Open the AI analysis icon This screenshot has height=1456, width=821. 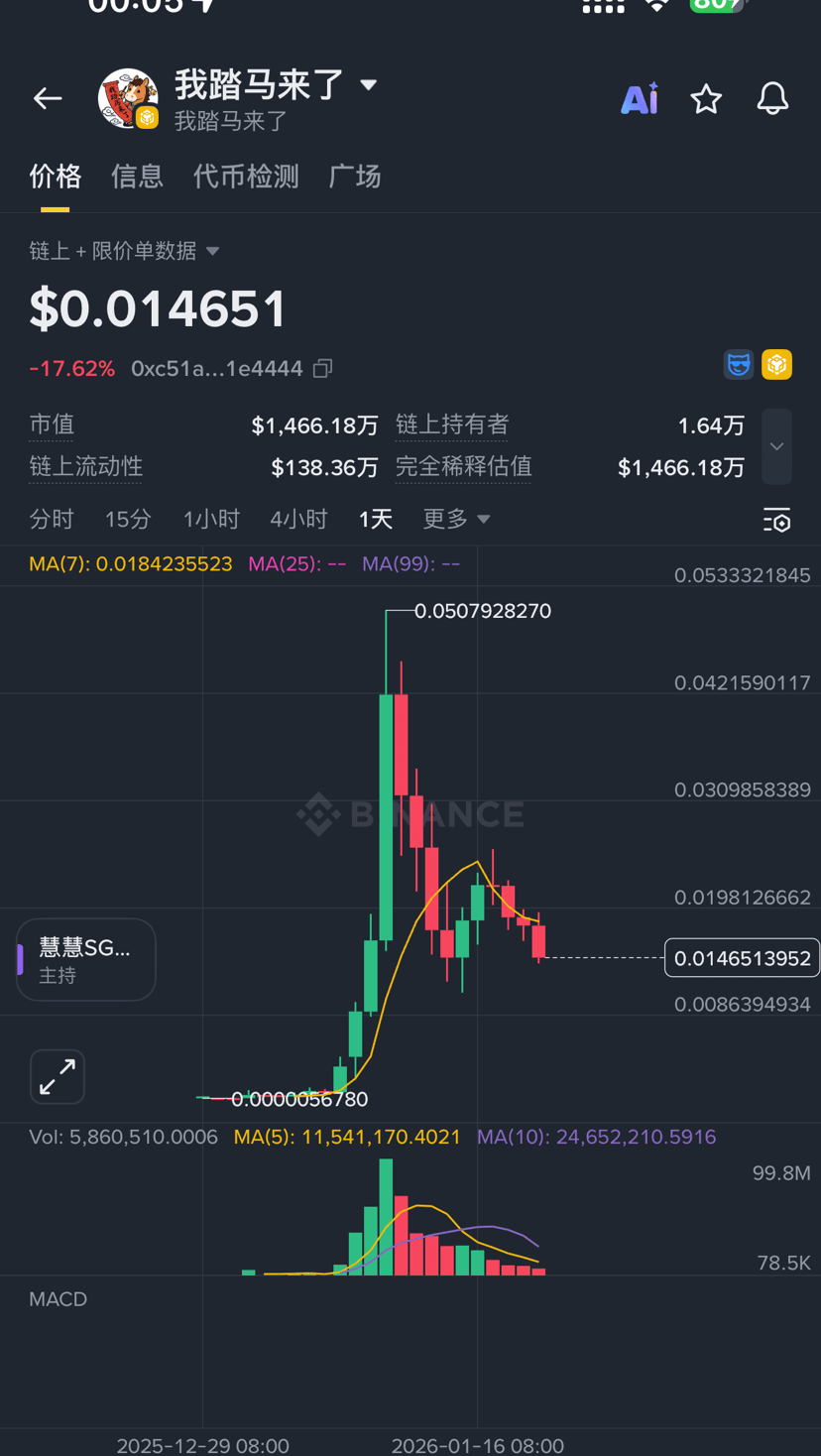pos(640,99)
